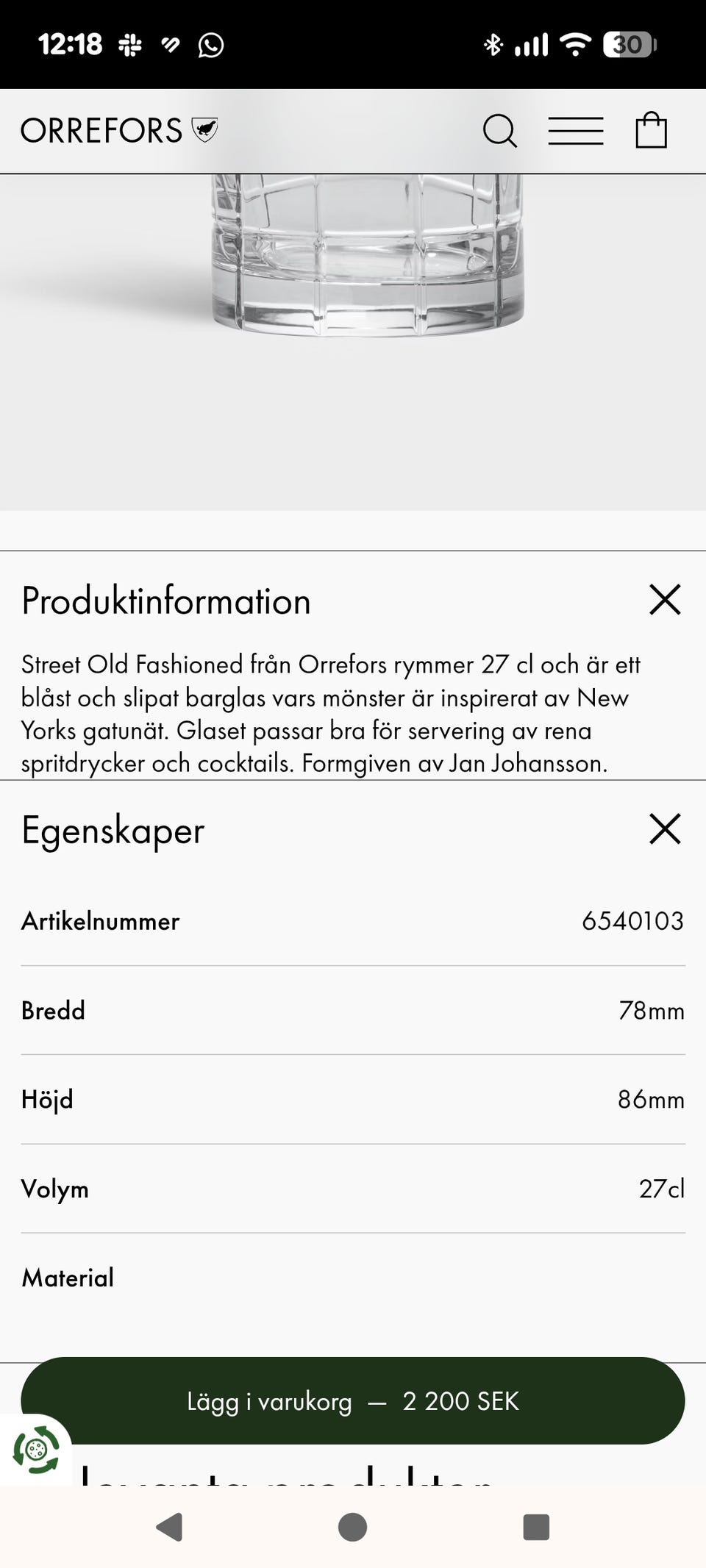Go back with system back button
This screenshot has width=706, height=1568.
click(x=170, y=1527)
